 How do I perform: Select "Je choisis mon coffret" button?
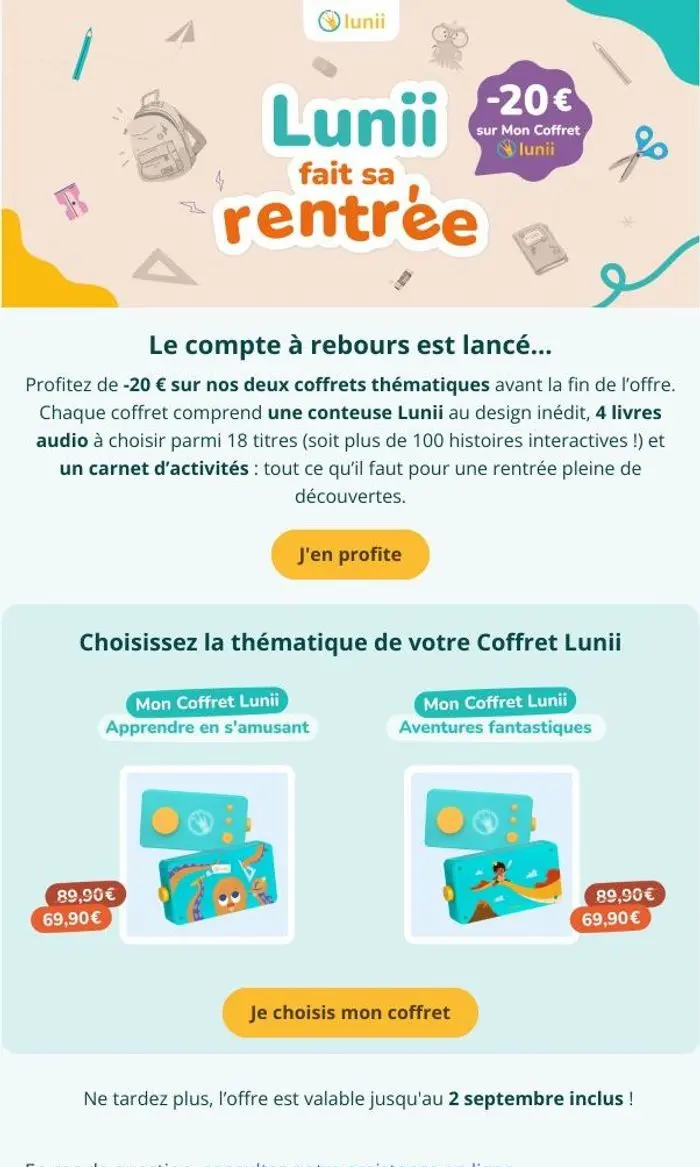tap(350, 1012)
